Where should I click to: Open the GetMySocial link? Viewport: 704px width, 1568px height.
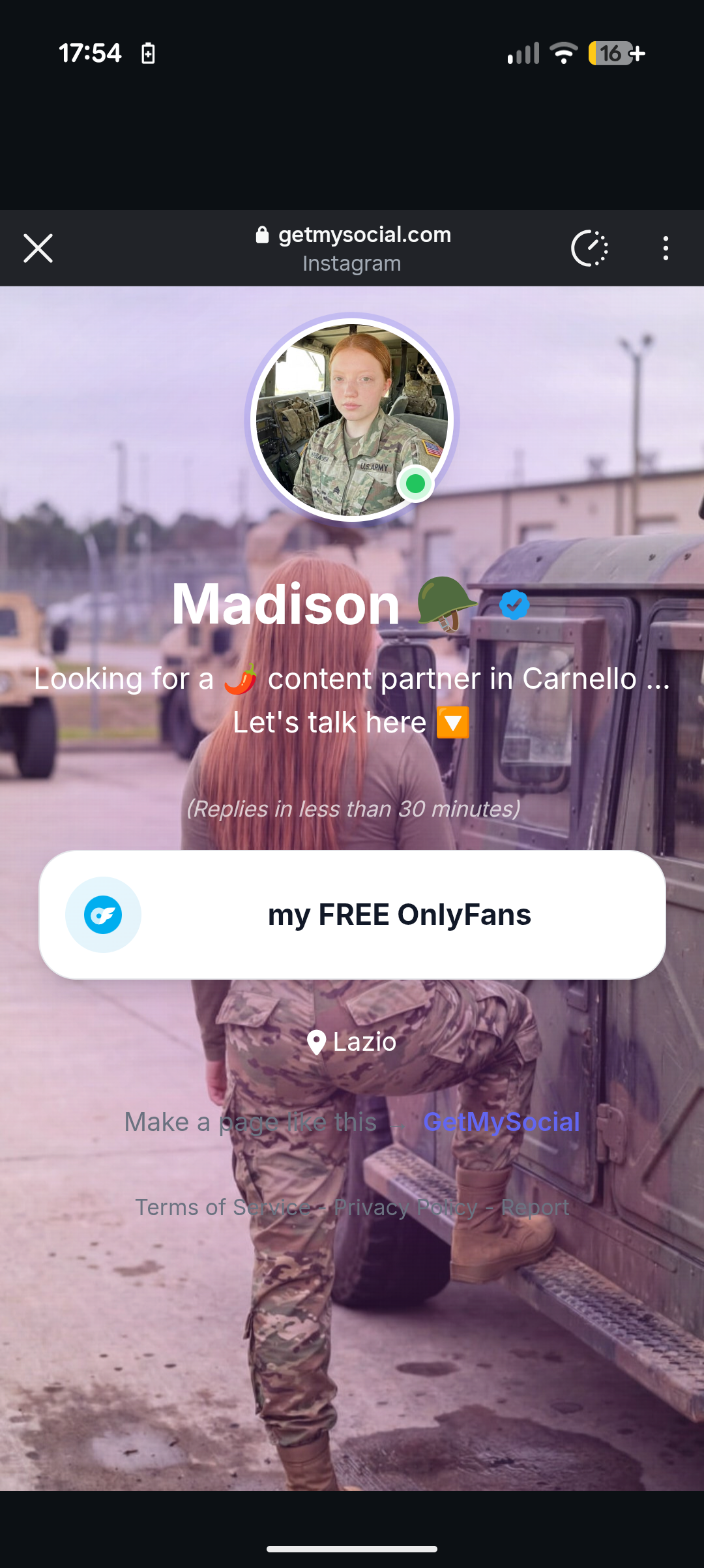[x=501, y=1122]
